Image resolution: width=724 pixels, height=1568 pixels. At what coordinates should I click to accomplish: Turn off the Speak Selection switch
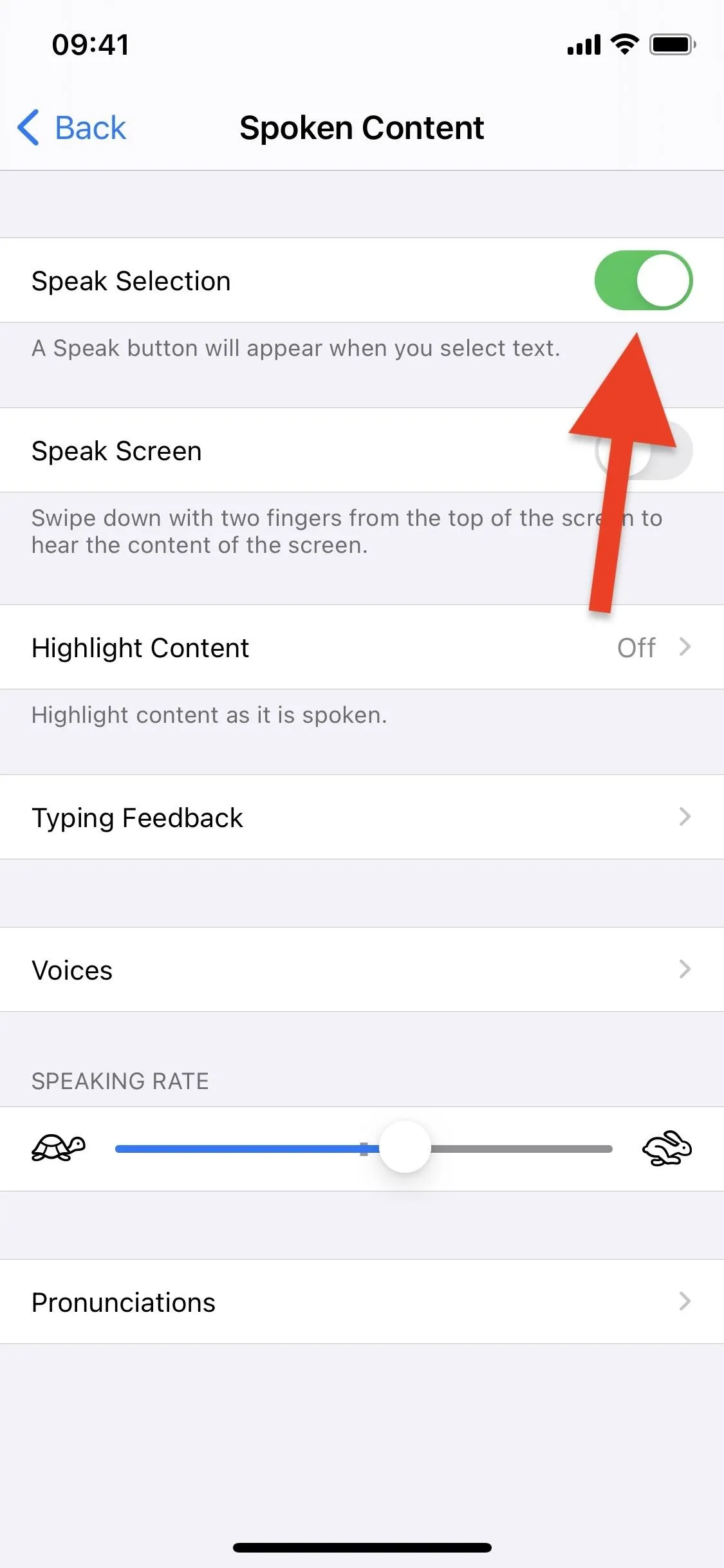point(643,281)
